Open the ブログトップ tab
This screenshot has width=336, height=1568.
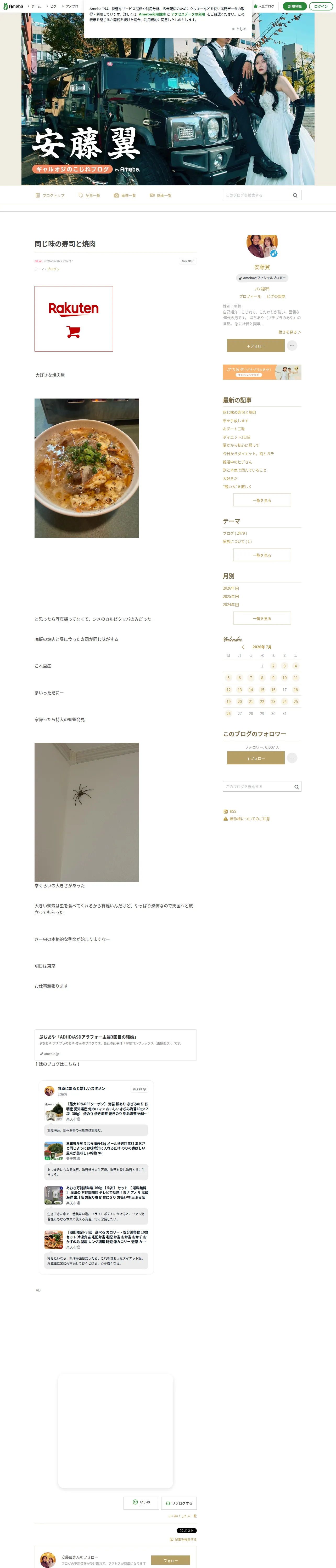50,195
